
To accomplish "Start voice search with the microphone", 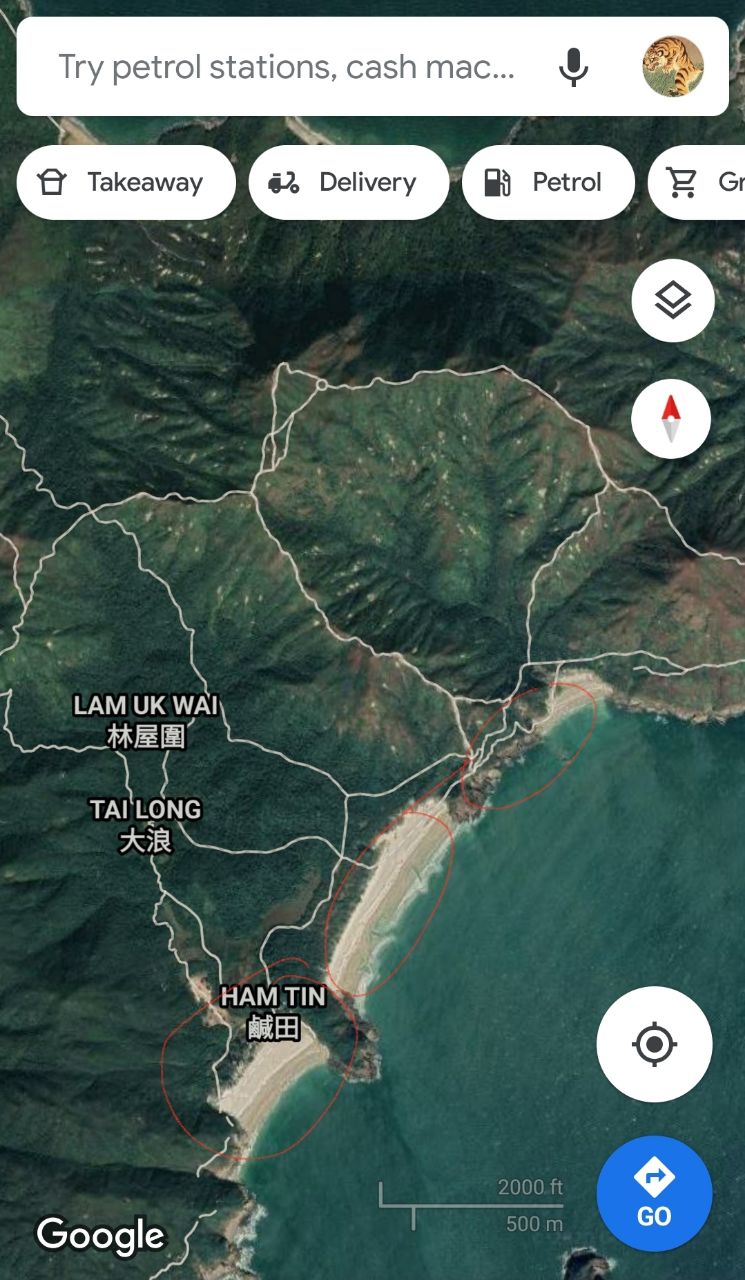I will point(573,67).
